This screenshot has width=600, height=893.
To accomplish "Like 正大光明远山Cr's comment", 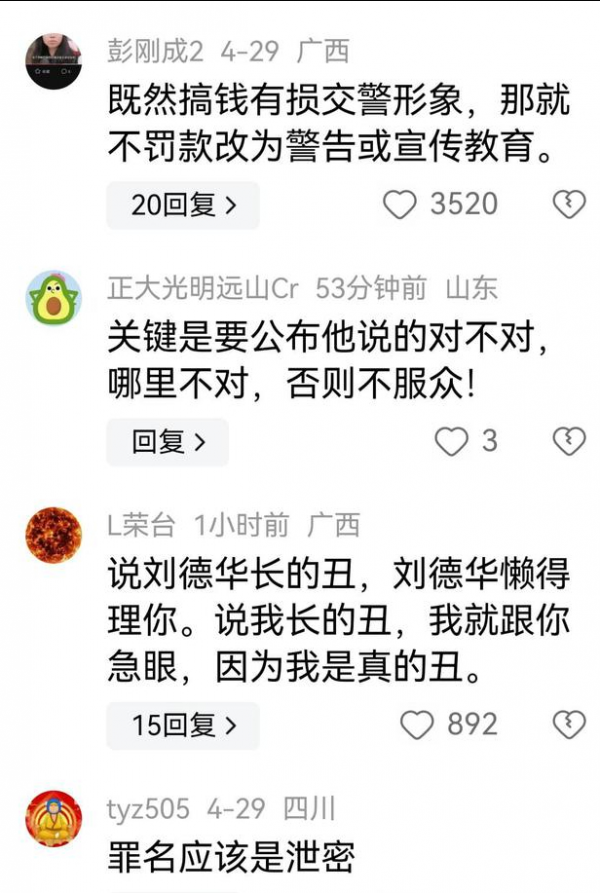I will 451,441.
